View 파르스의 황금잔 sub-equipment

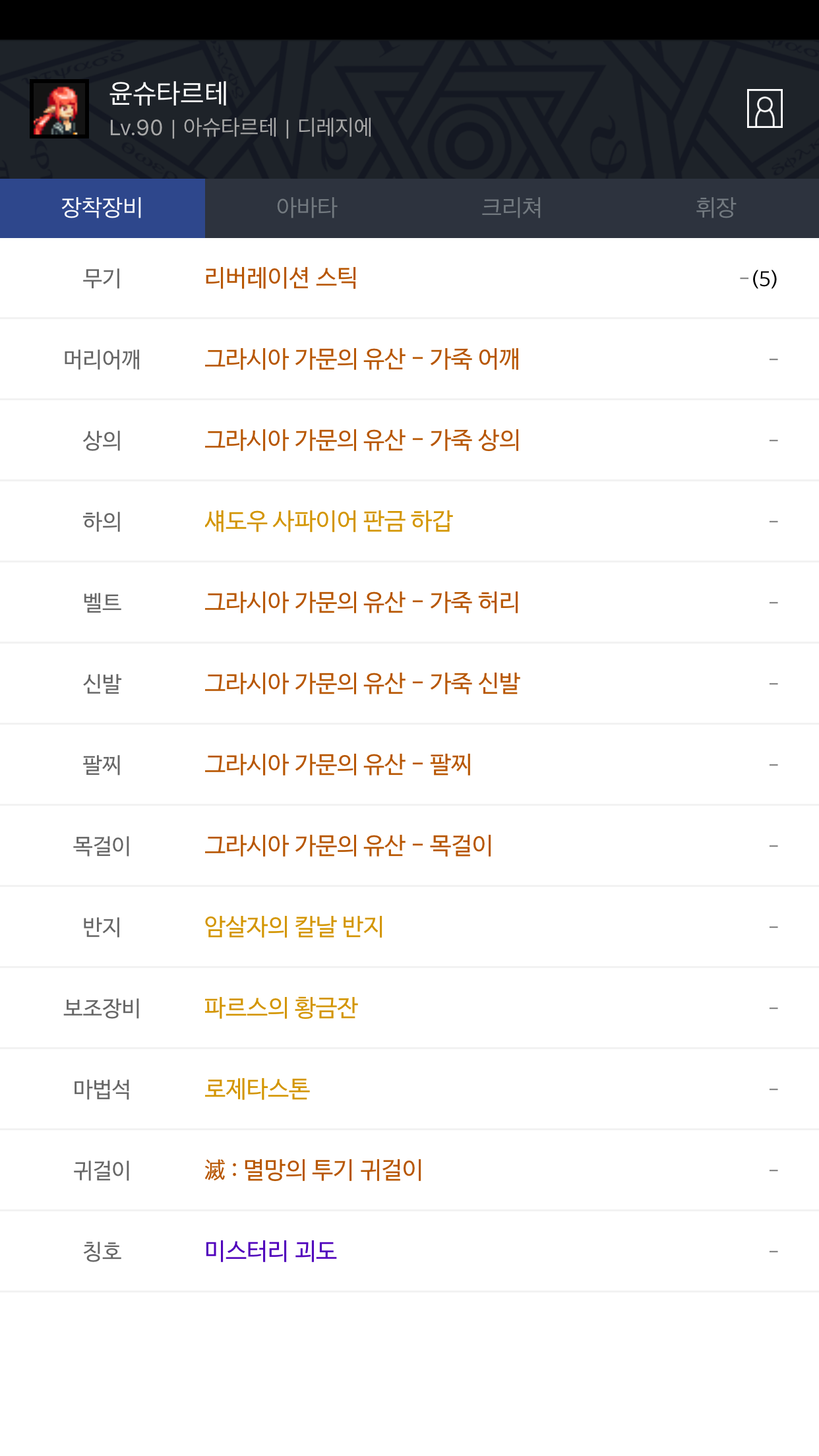pyautogui.click(x=281, y=1008)
